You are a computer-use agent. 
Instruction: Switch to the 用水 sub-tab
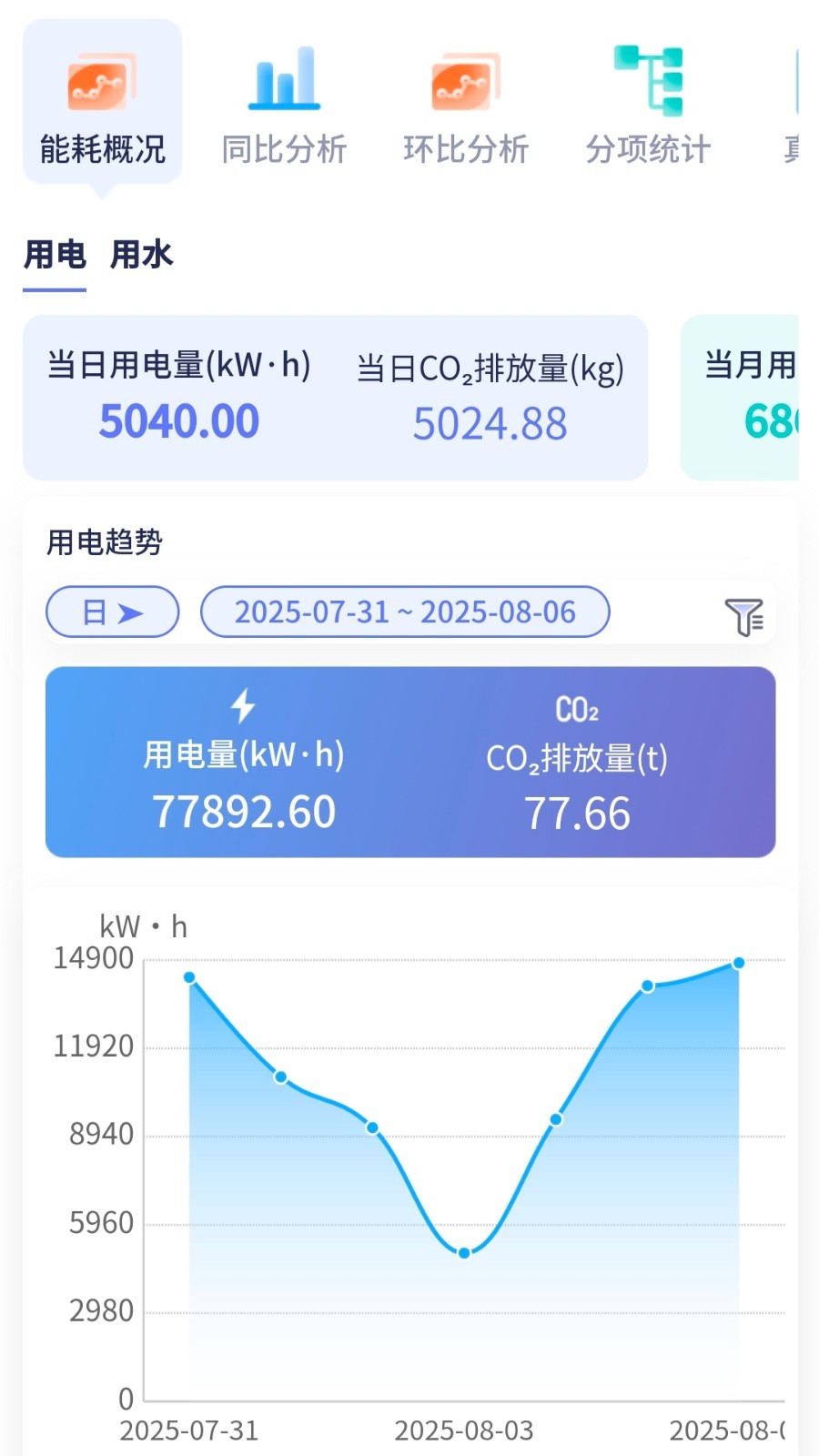[x=141, y=255]
